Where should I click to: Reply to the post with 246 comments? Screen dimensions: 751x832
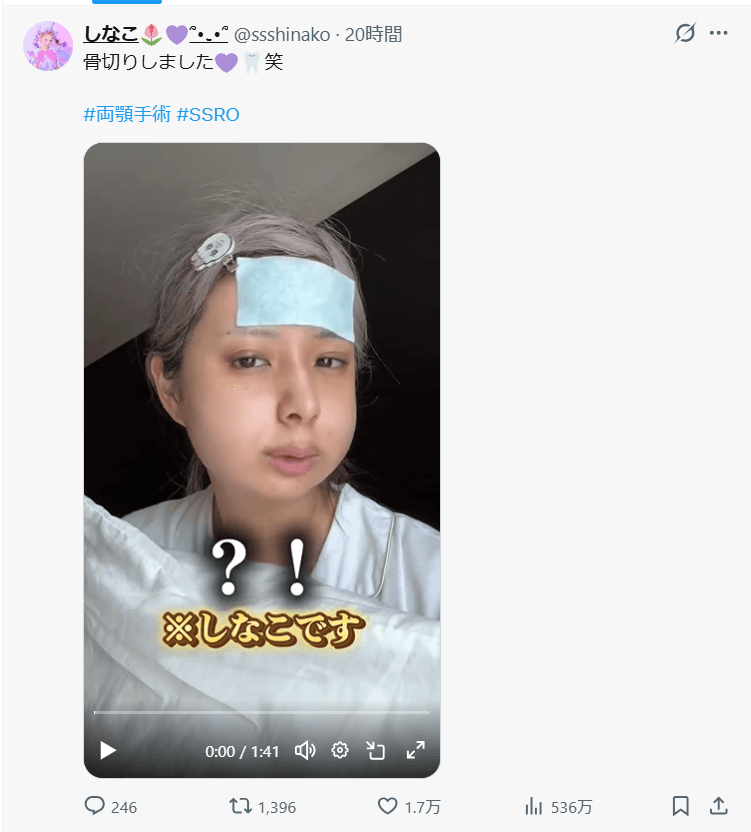pos(96,806)
